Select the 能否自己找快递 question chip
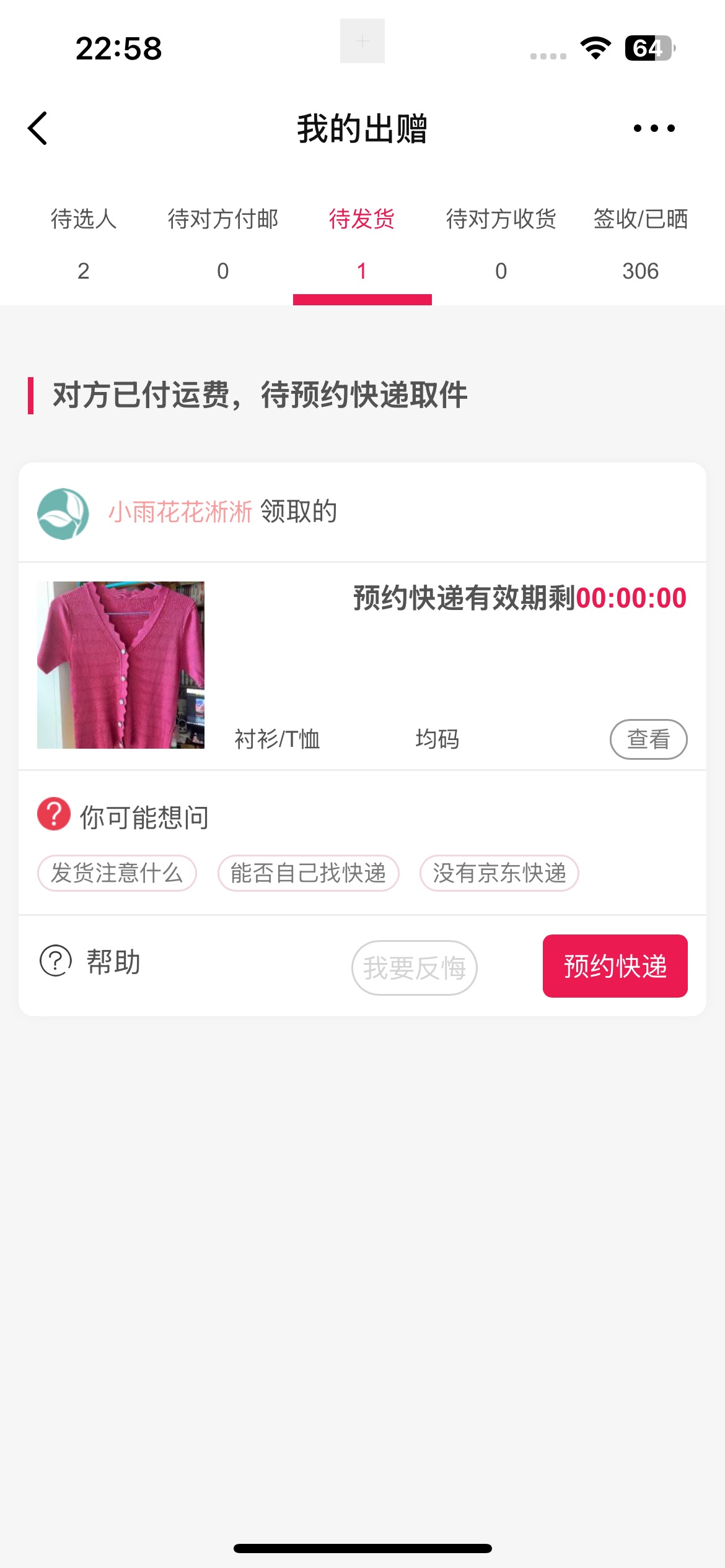Image resolution: width=725 pixels, height=1568 pixels. (308, 873)
